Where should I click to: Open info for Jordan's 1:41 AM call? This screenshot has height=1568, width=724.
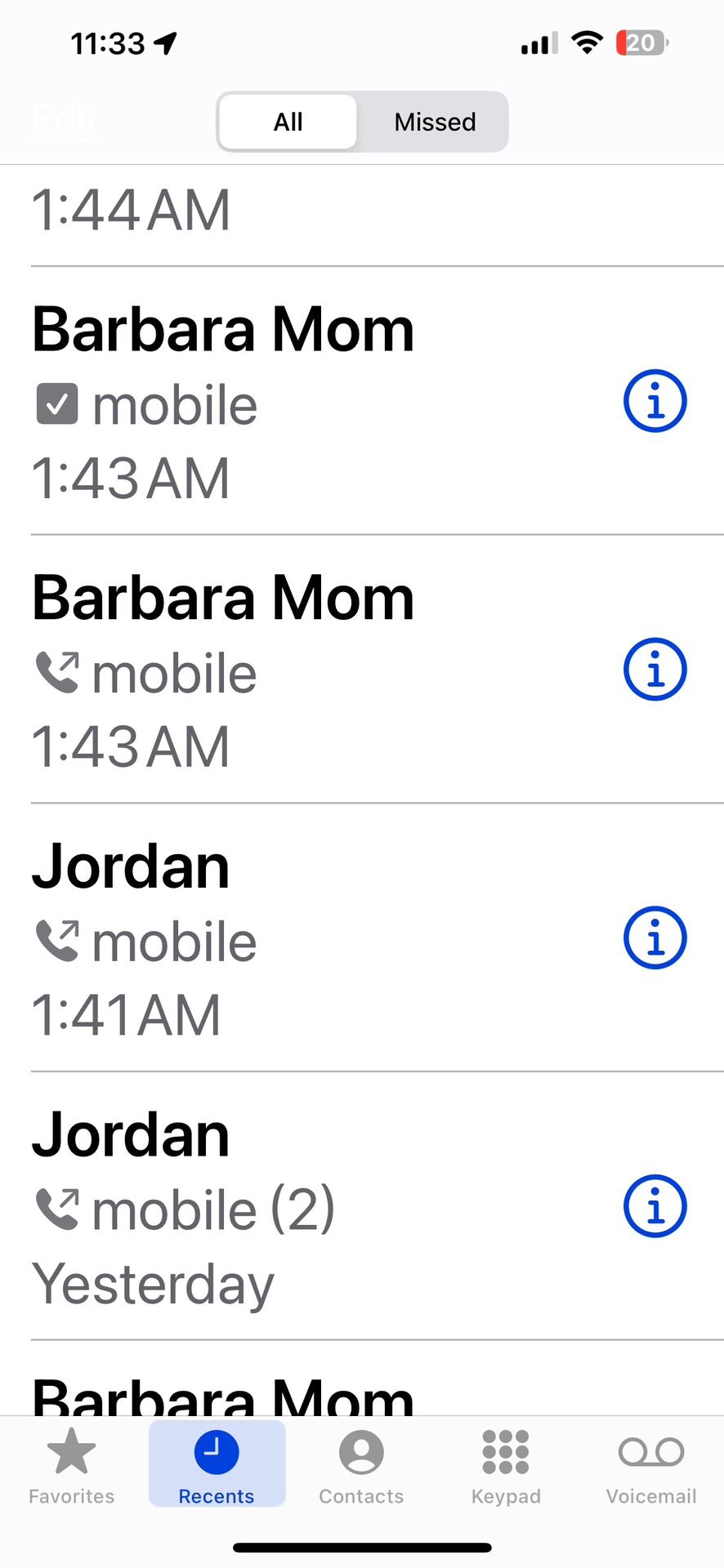[655, 938]
